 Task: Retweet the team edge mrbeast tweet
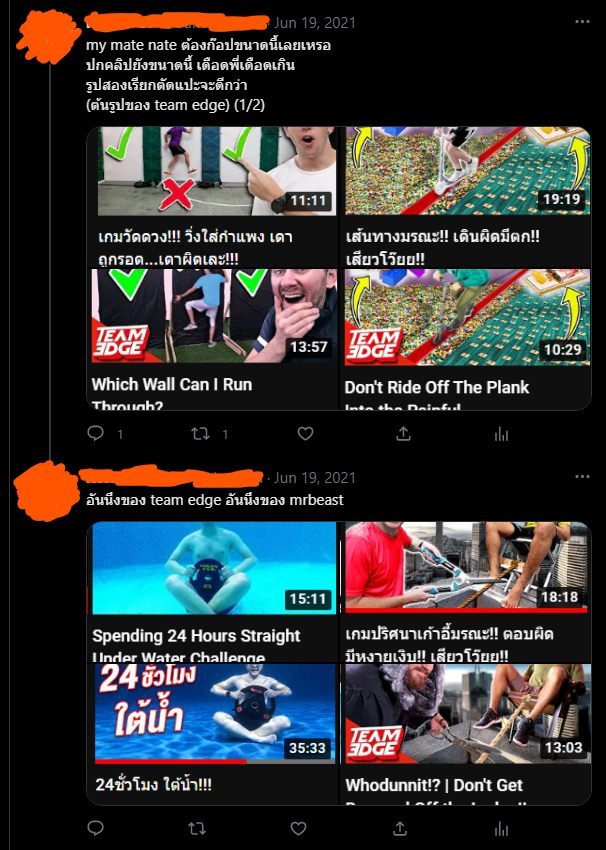tap(199, 828)
